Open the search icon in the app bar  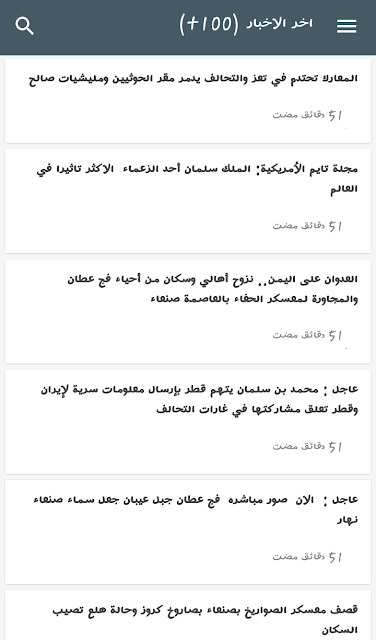click(x=24, y=27)
